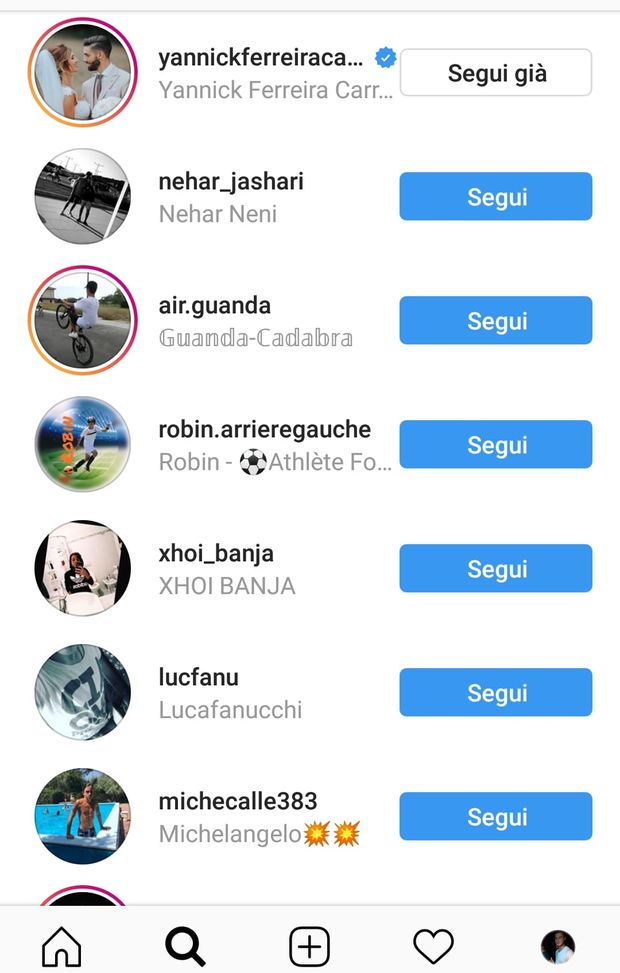Tap the Segui già button for yannickferreiraca
The width and height of the screenshot is (620, 973).
coord(495,73)
